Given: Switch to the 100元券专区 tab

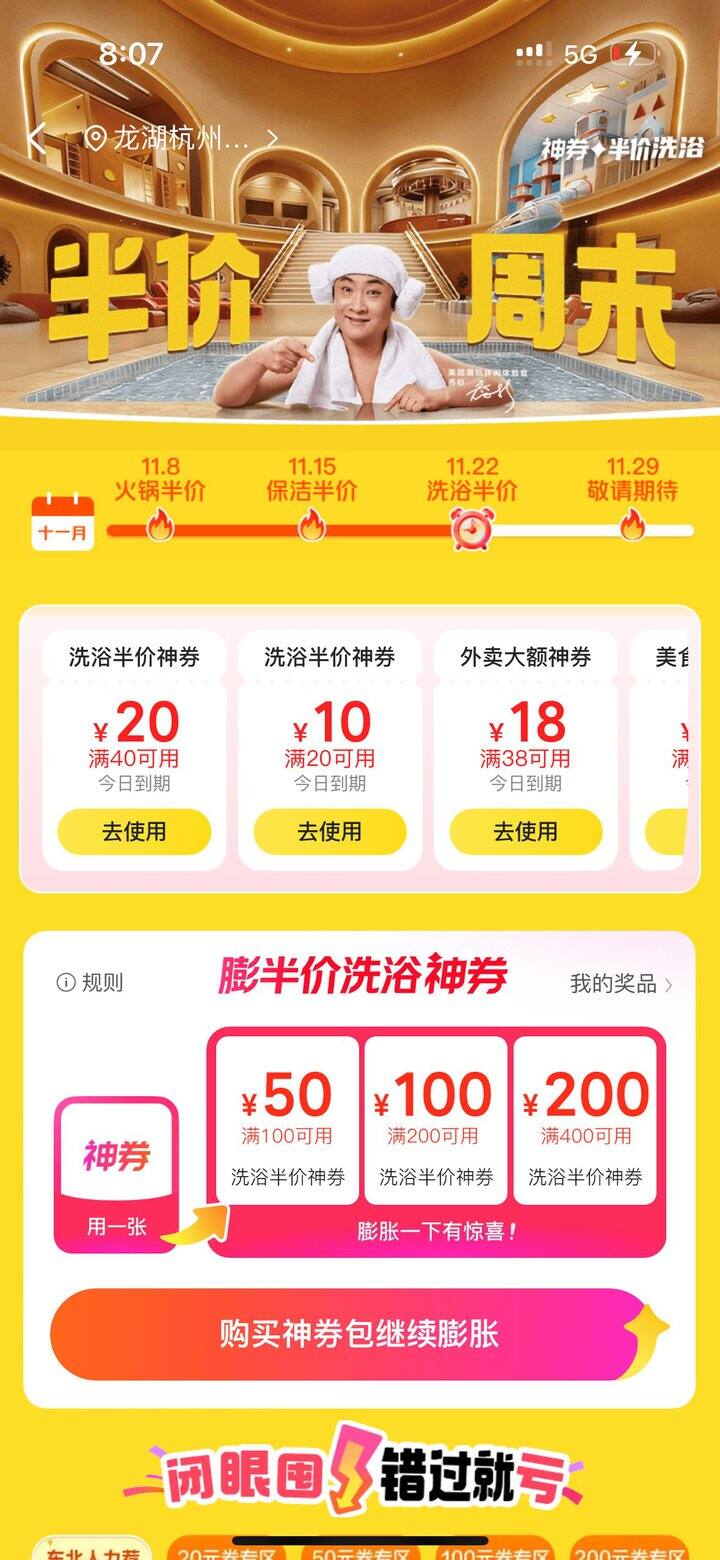Looking at the screenshot, I should tap(494, 1550).
